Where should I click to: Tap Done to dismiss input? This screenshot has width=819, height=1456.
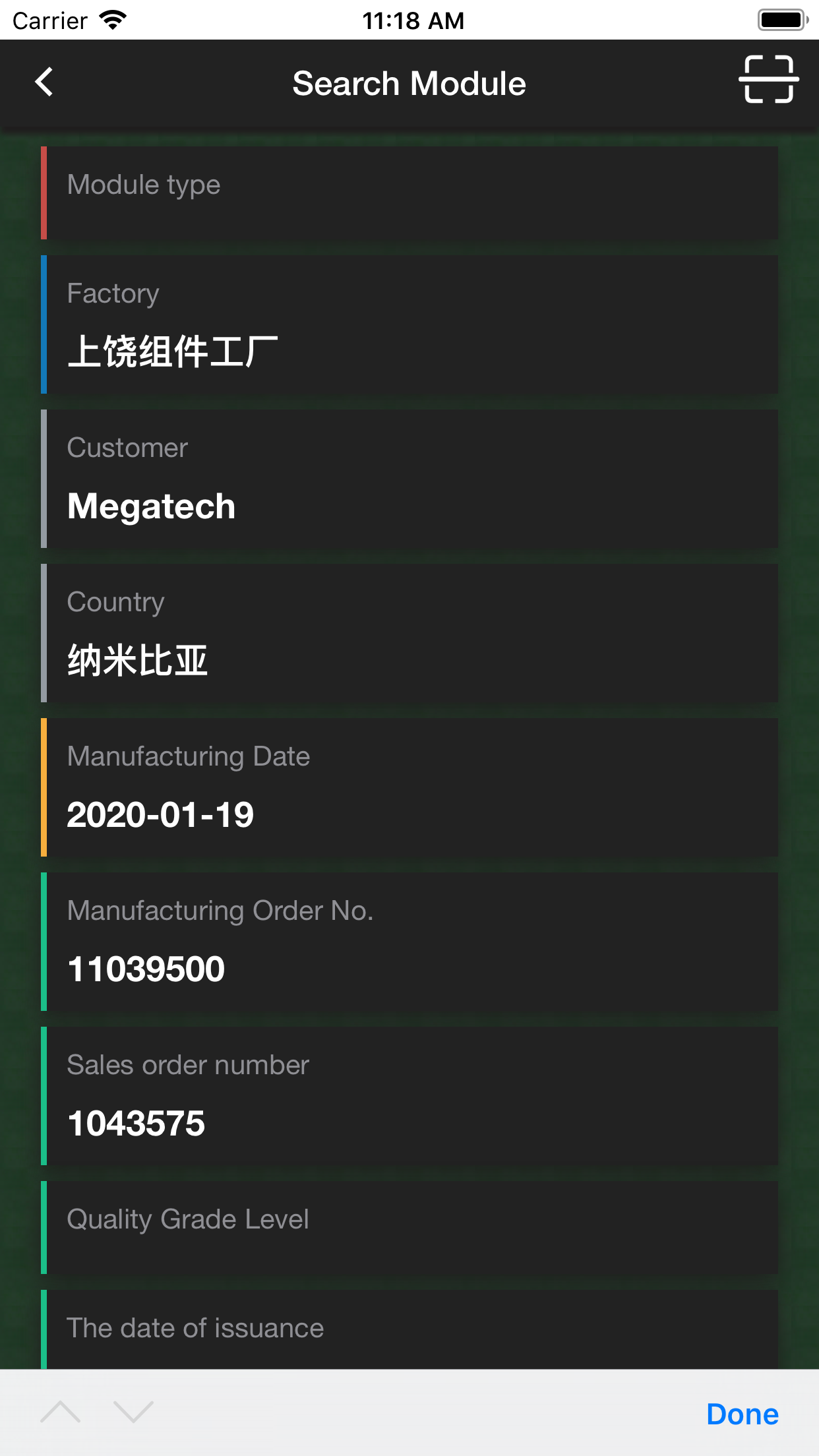click(x=743, y=1413)
